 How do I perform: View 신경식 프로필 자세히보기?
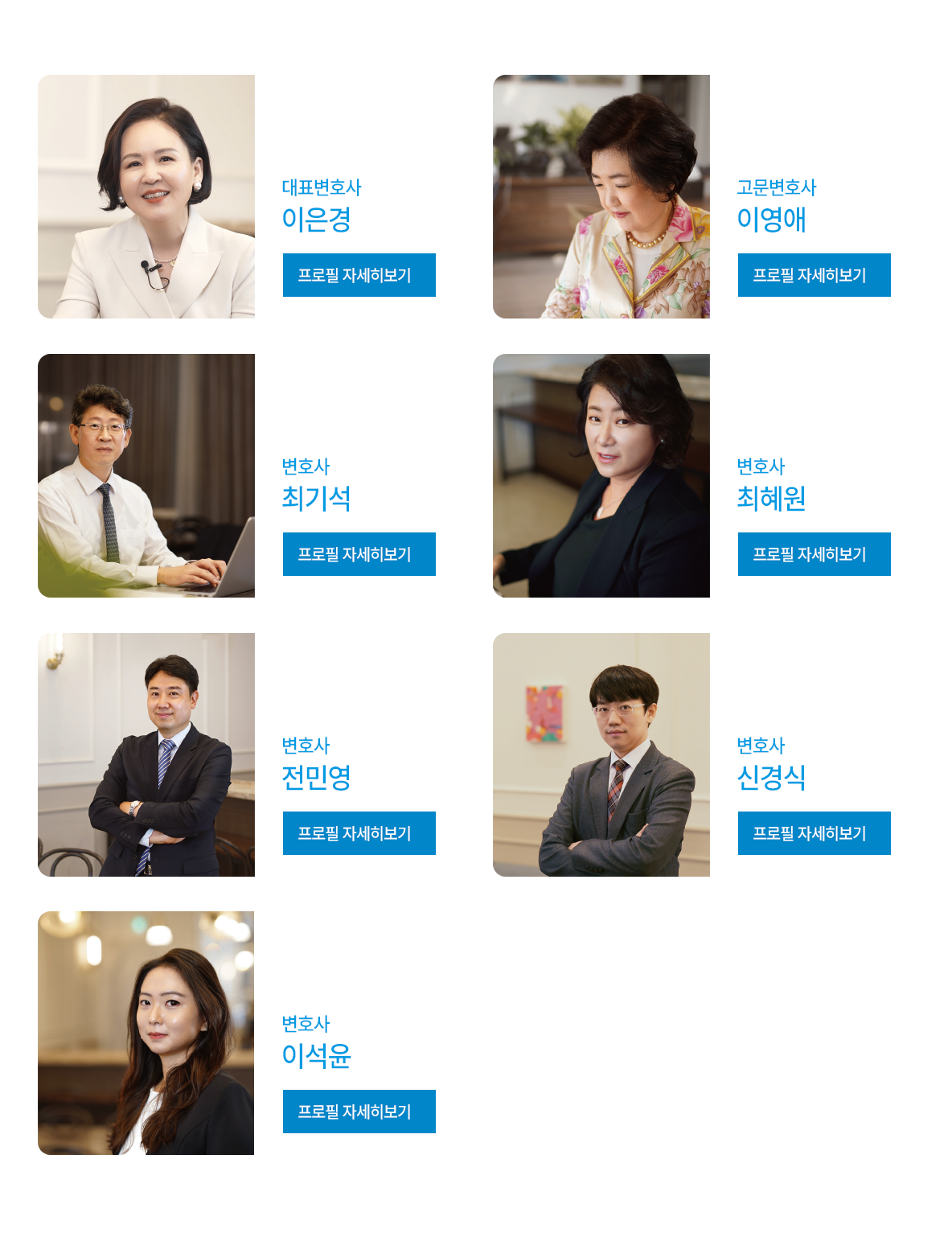click(x=814, y=833)
